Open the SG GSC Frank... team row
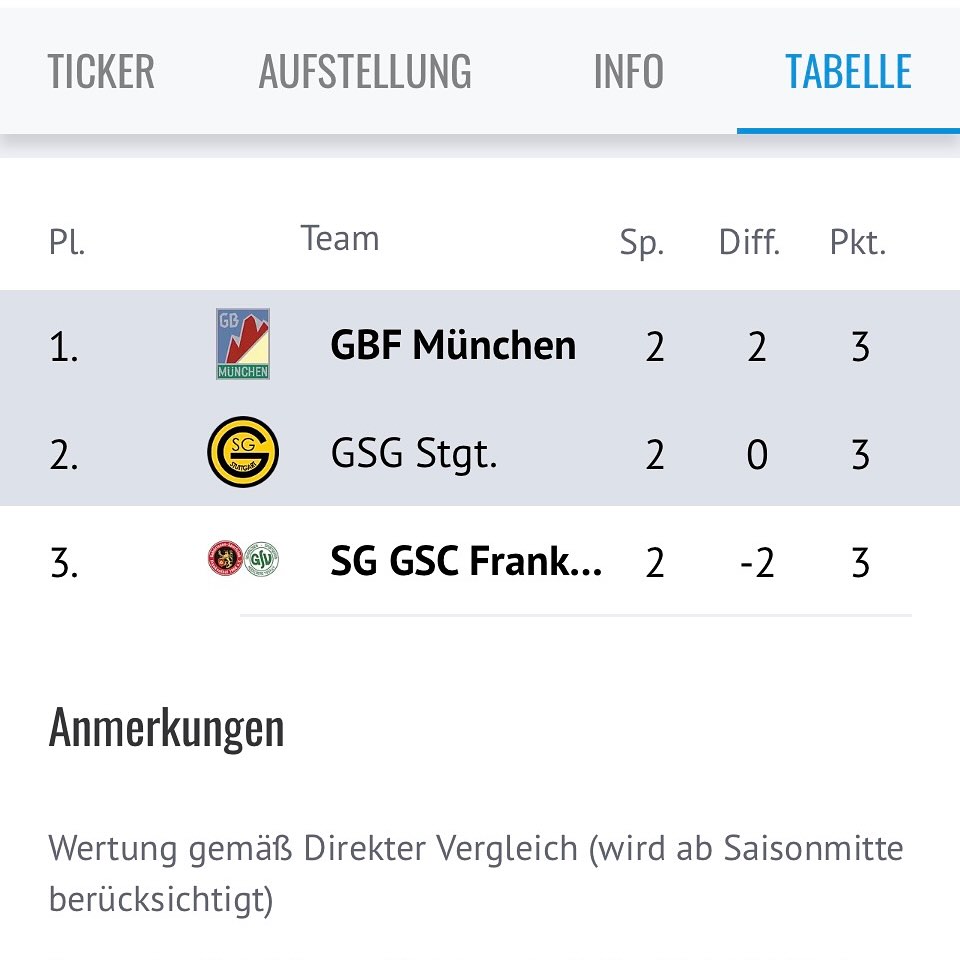The height and width of the screenshot is (960, 960). [x=466, y=562]
